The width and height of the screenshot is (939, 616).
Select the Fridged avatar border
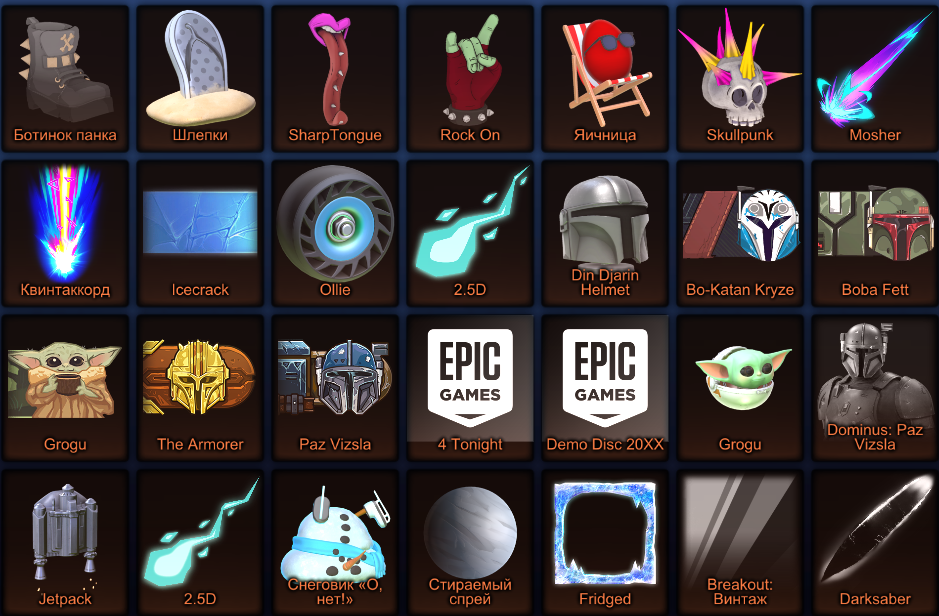605,541
